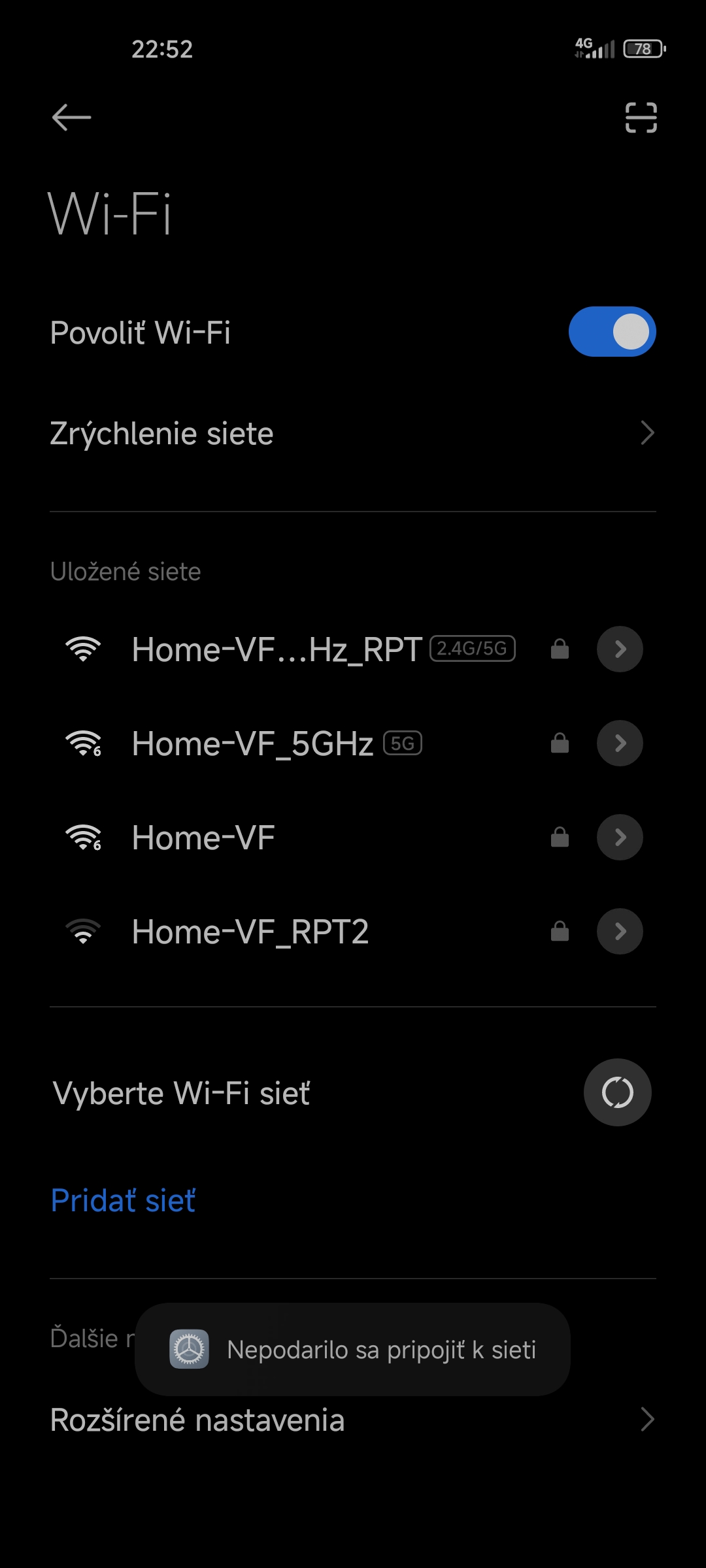706x1568 pixels.
Task: Refresh the available Wi-Fi networks list
Action: click(617, 1092)
